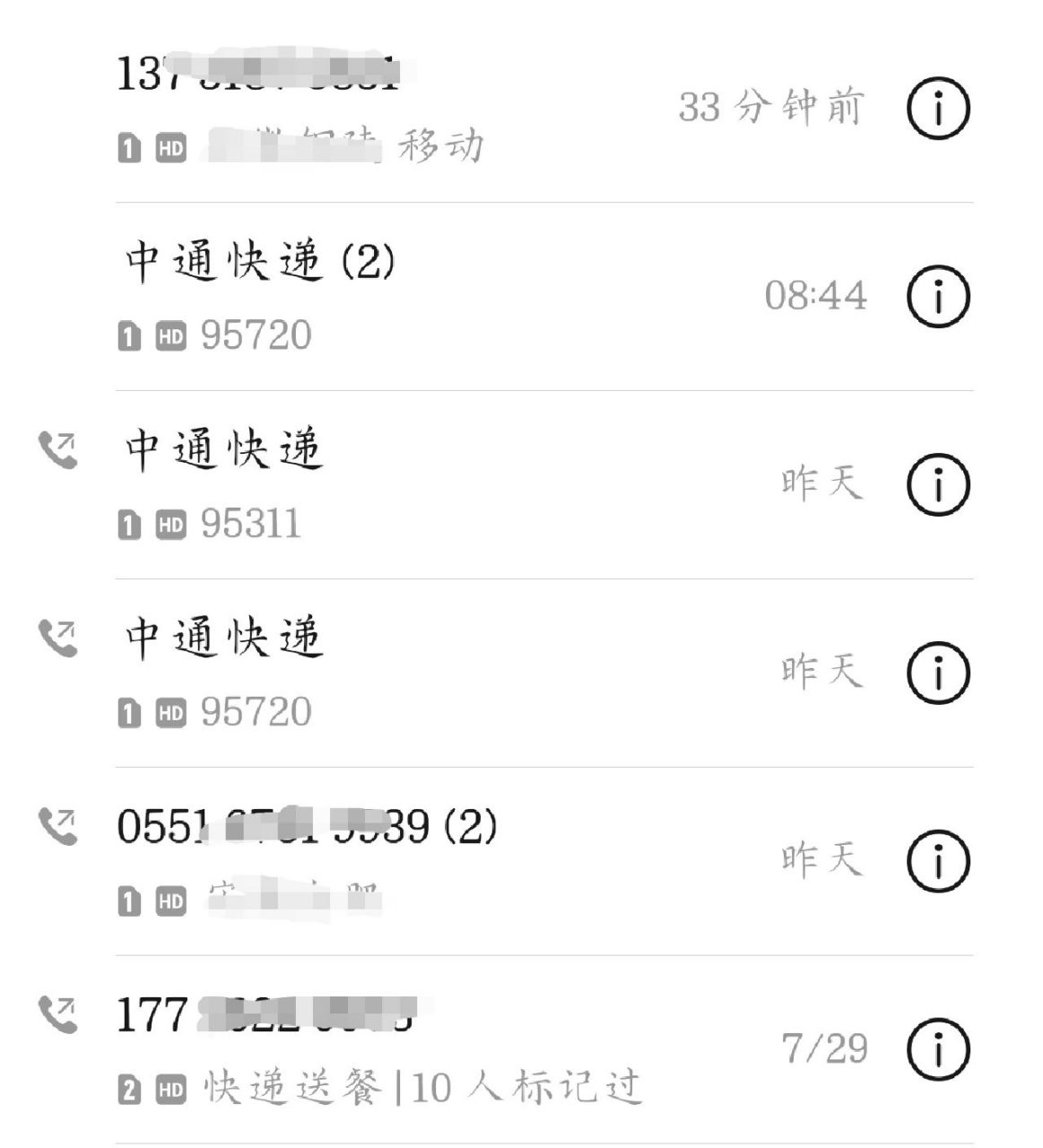Tap info icon for the 0551 landline call
Viewport: 1043px width, 1148px height.
pos(938,859)
